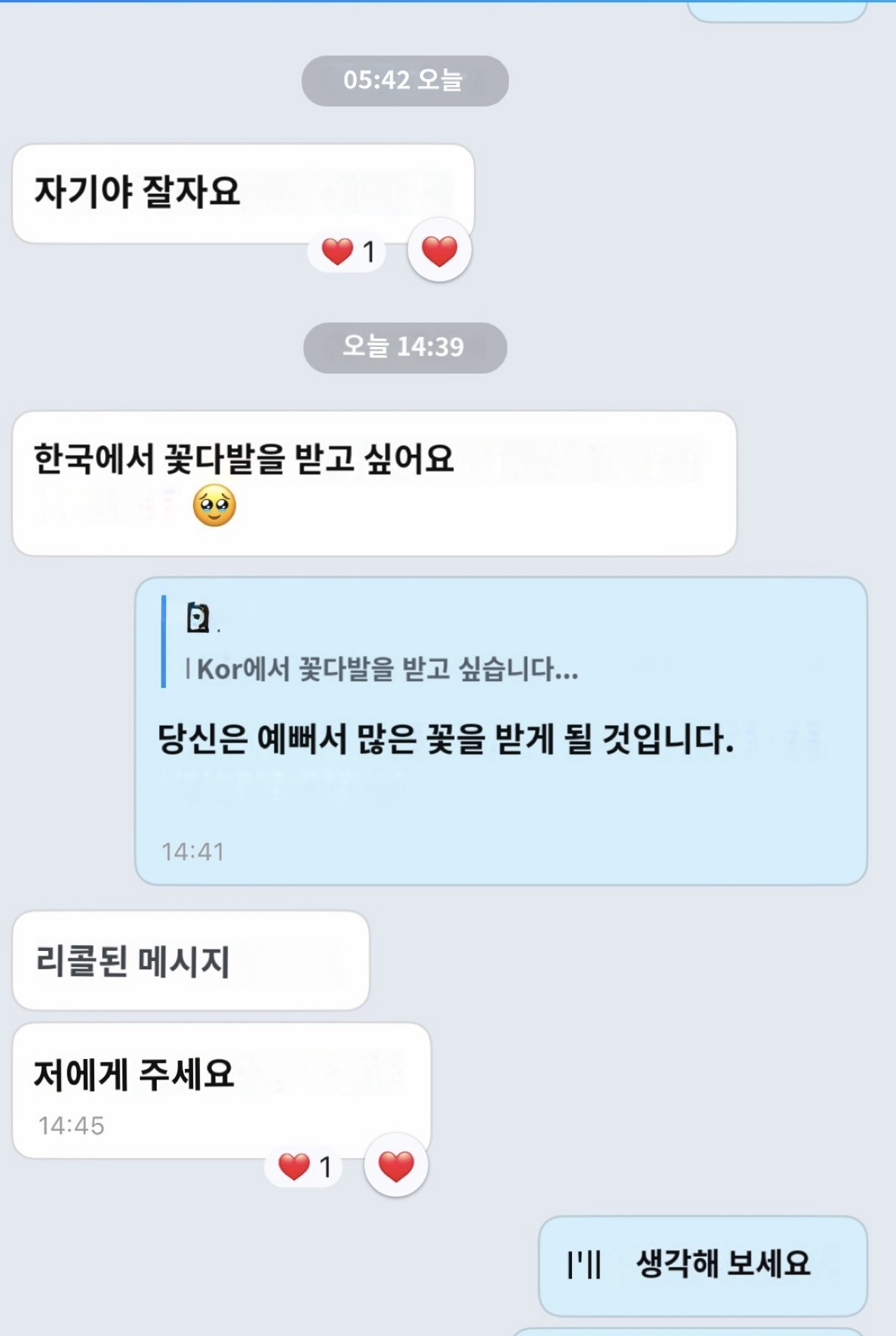Open heart reaction count under "자기야 잘자요"
Viewport: 896px width, 1336px height.
point(348,252)
